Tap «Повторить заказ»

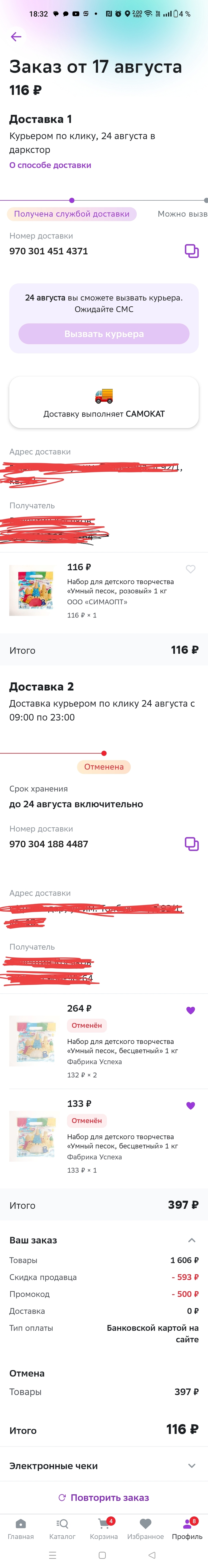[104, 1497]
